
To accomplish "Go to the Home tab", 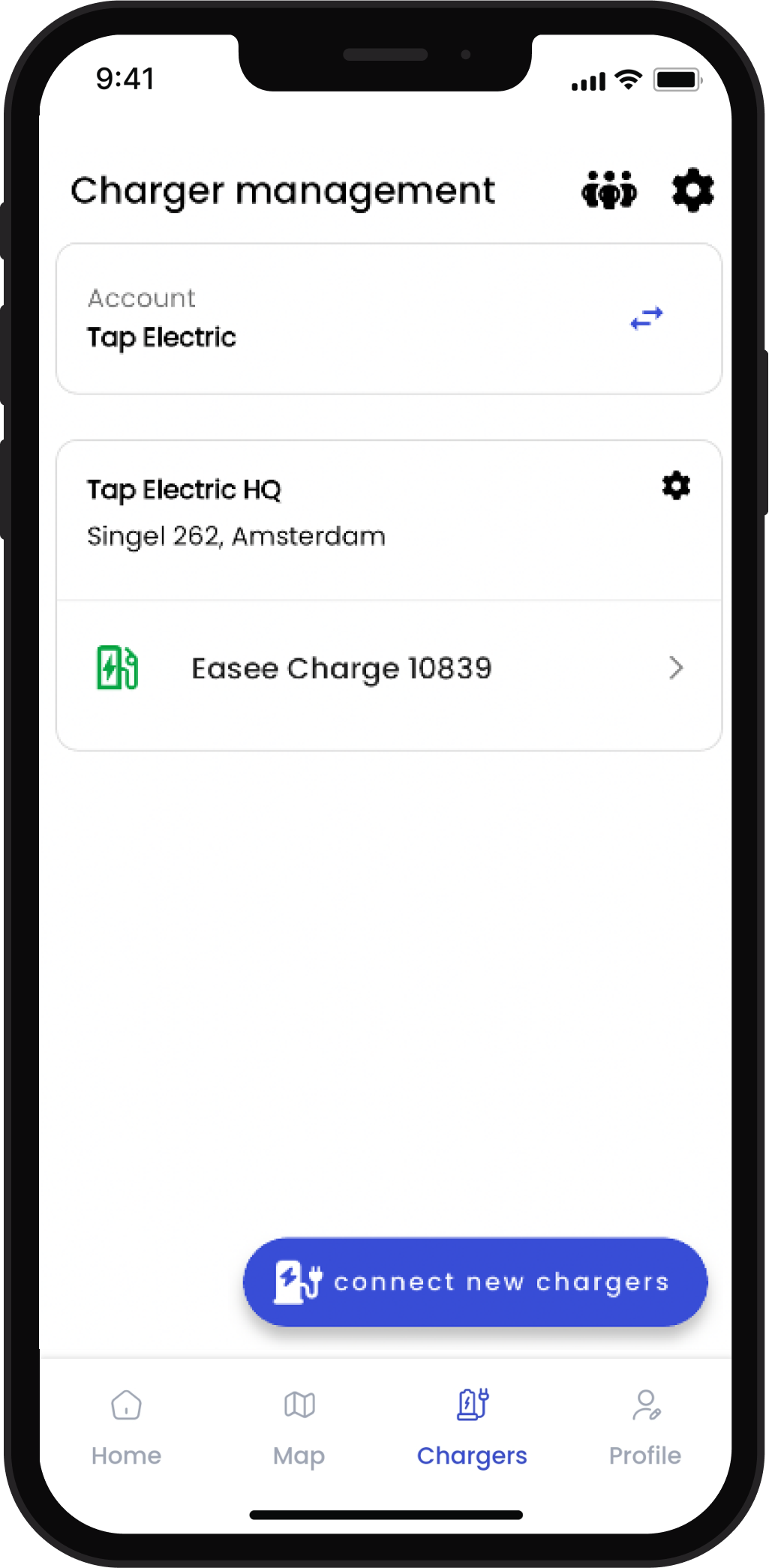I will tap(126, 1427).
